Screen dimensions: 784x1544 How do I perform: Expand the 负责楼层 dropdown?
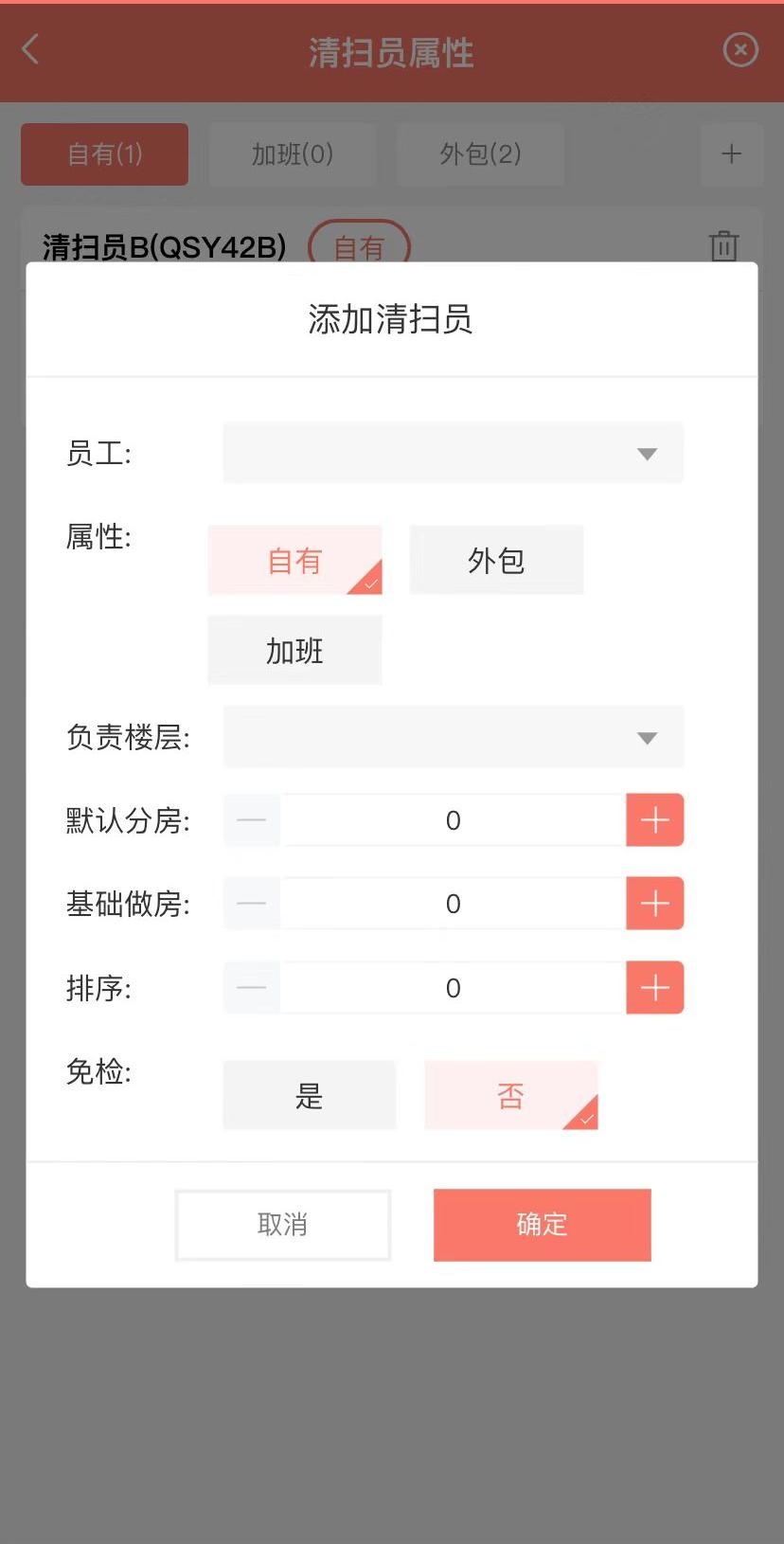tap(453, 737)
